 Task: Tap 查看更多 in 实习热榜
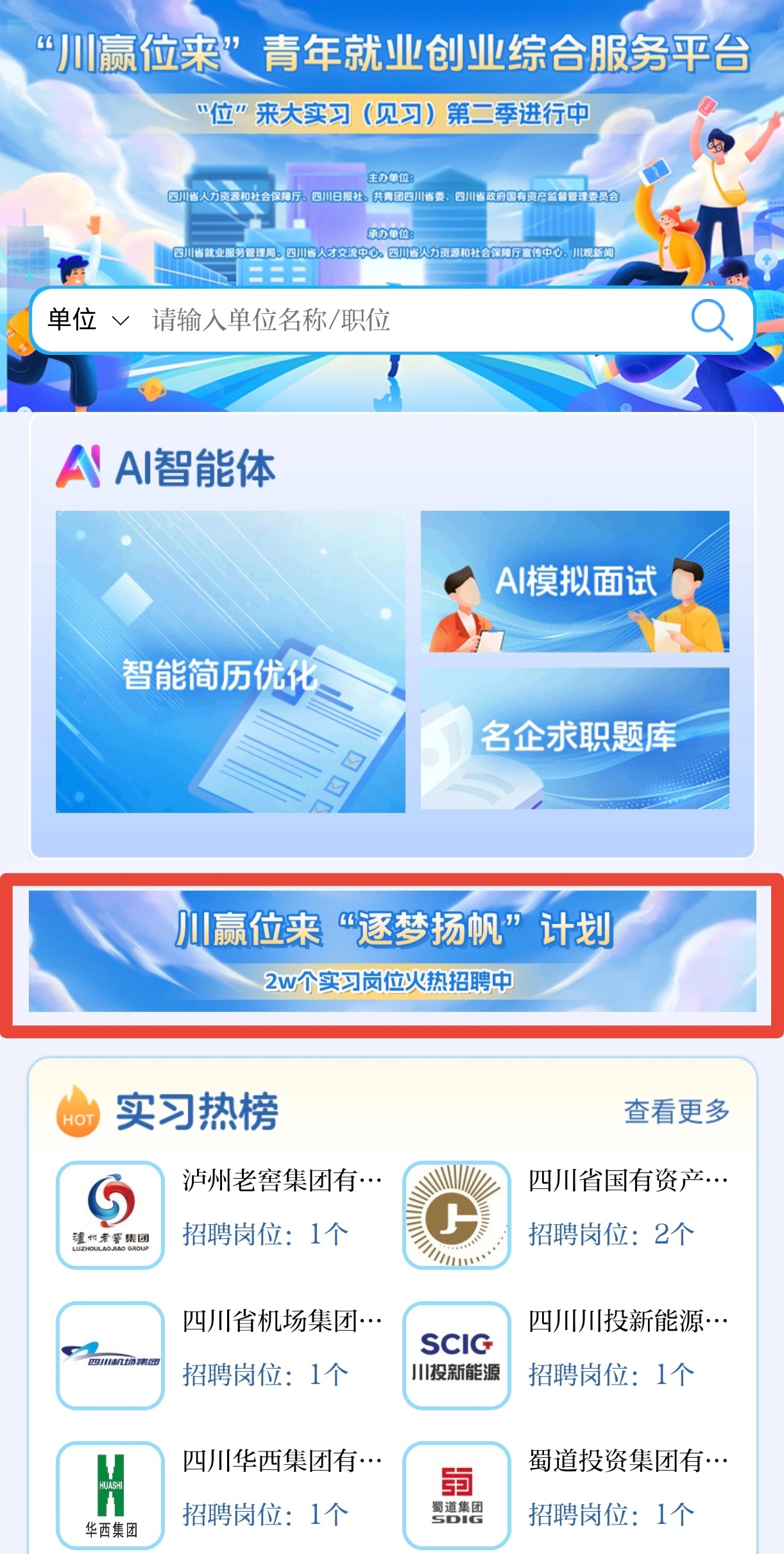click(676, 1111)
